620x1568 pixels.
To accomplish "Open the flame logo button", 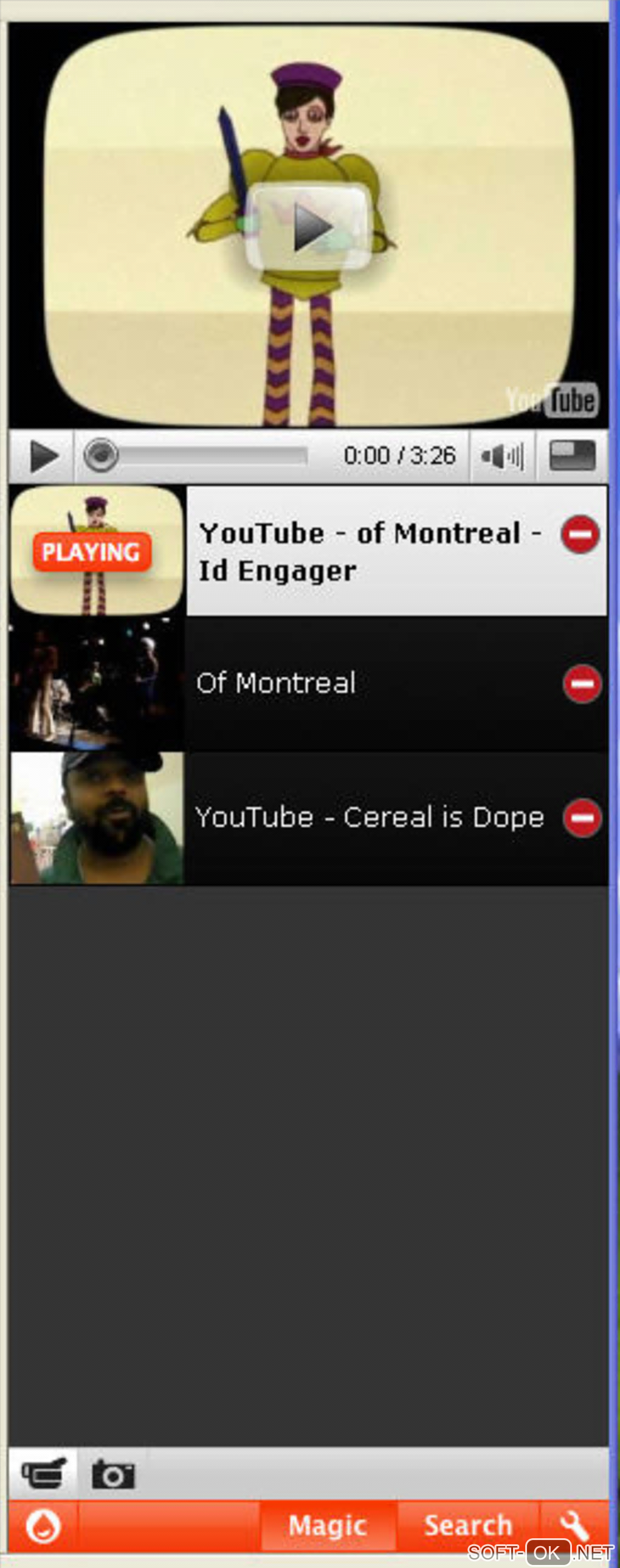I will (x=43, y=1526).
